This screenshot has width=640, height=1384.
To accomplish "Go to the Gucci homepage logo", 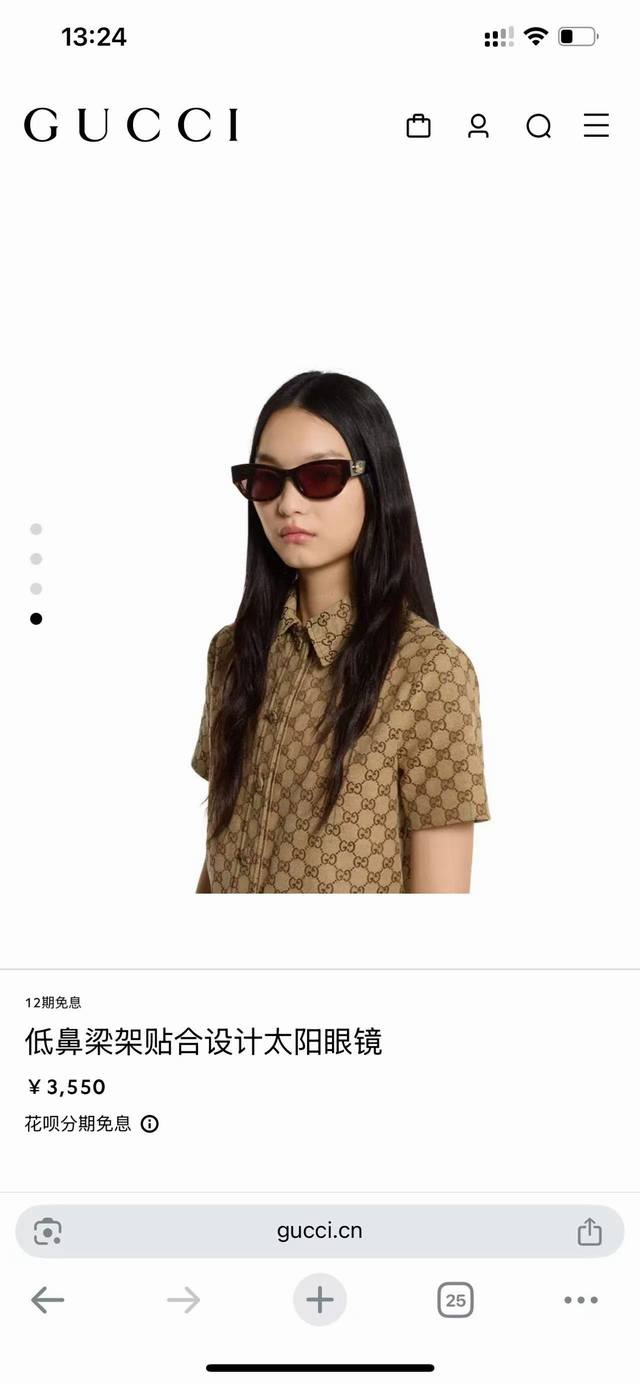I will point(131,126).
